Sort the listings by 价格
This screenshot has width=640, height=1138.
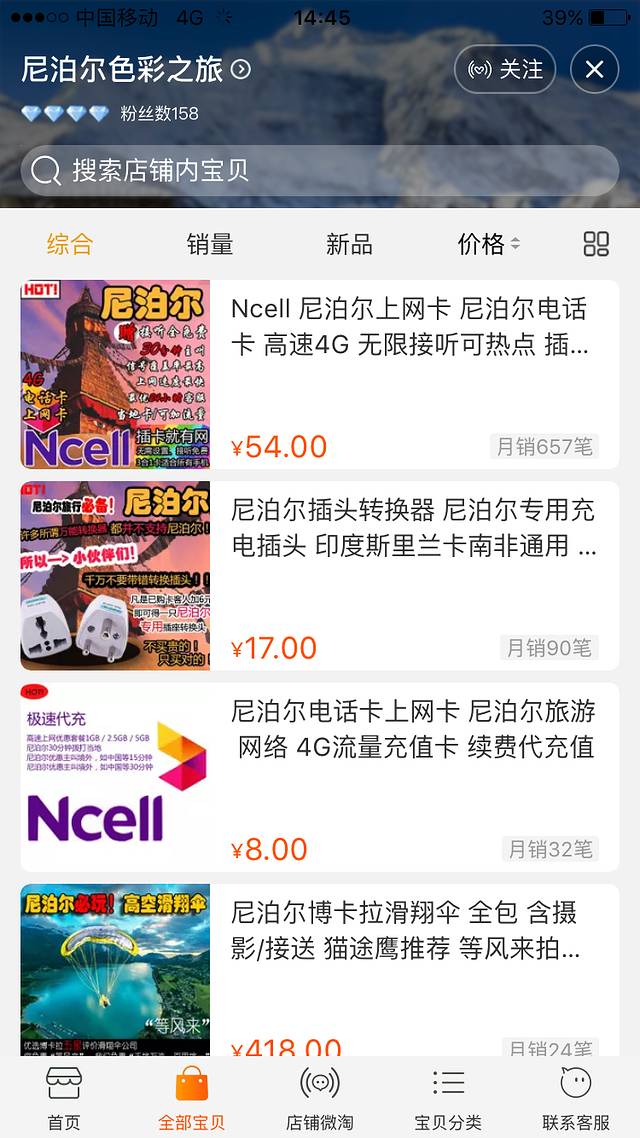point(488,243)
